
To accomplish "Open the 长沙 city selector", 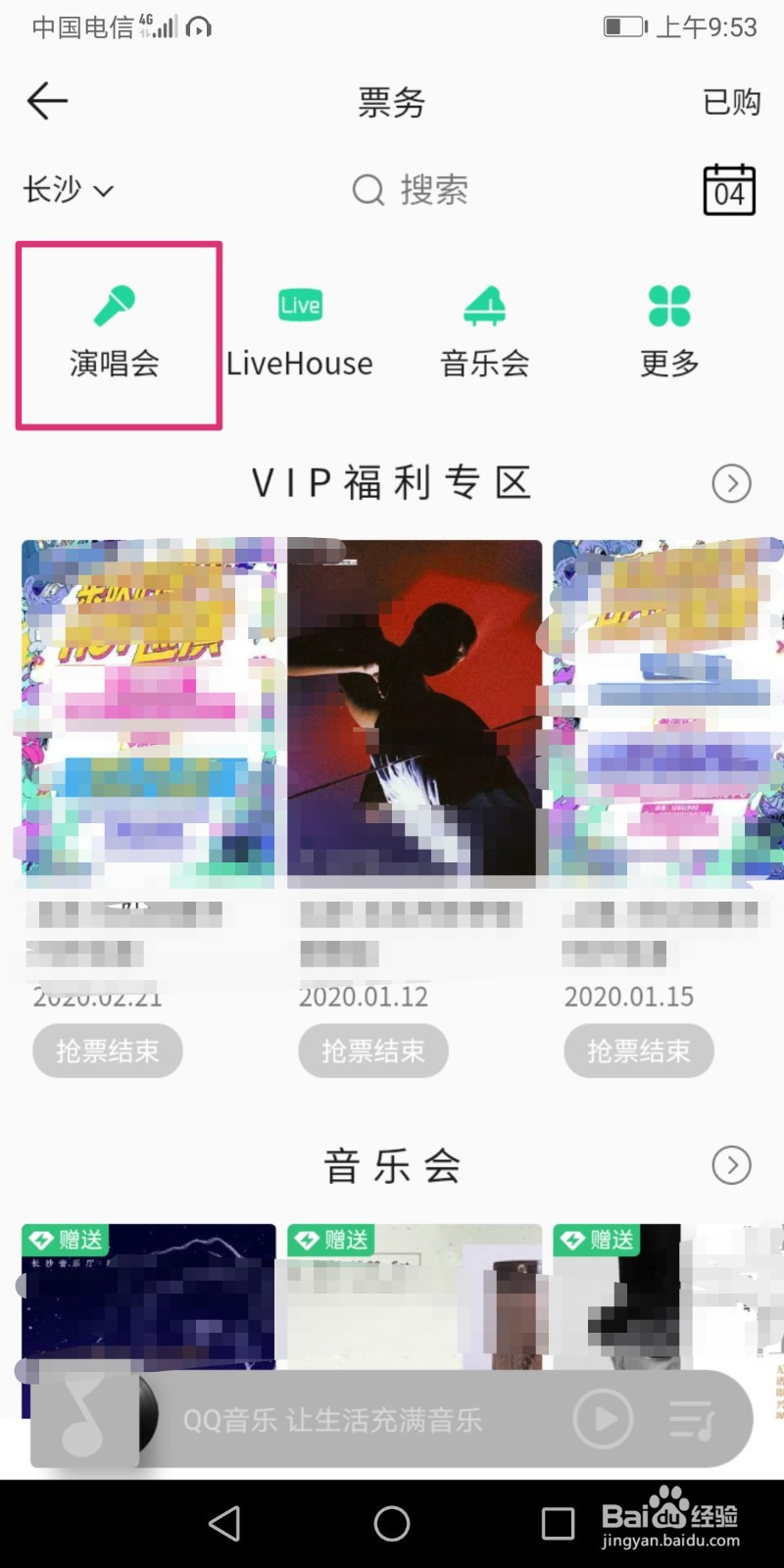I will 69,190.
